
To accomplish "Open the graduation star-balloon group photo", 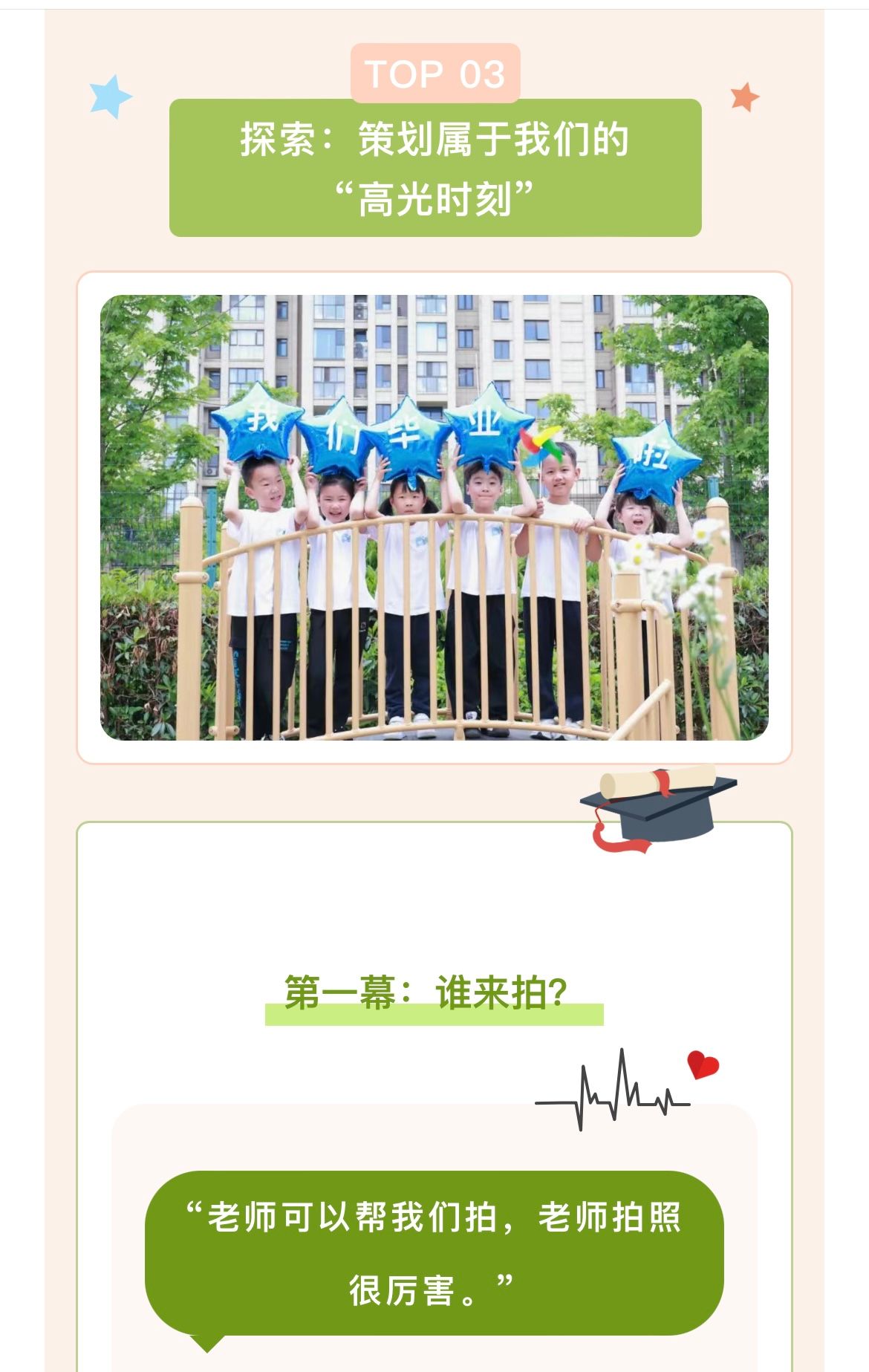I will coord(434,517).
